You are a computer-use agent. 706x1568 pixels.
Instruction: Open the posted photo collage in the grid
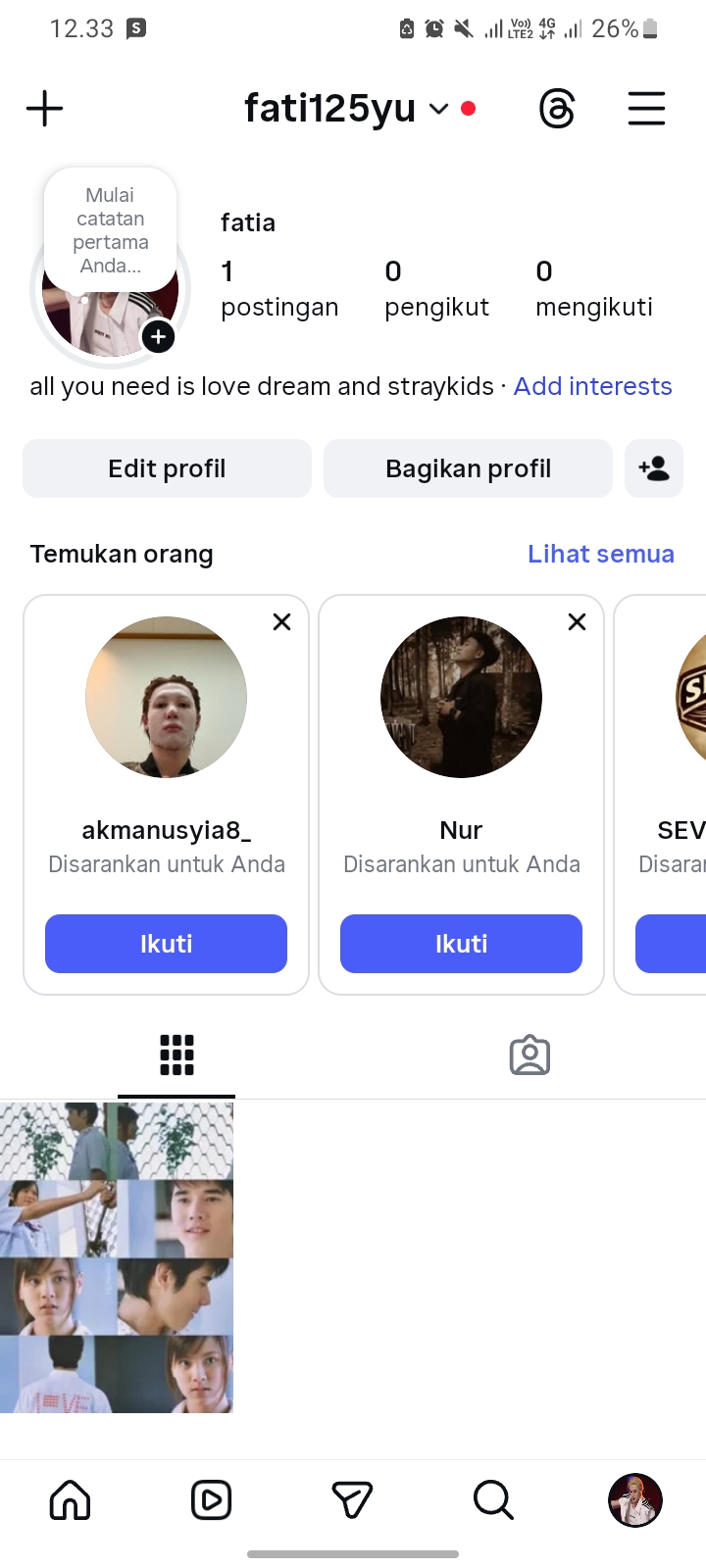pos(117,1257)
